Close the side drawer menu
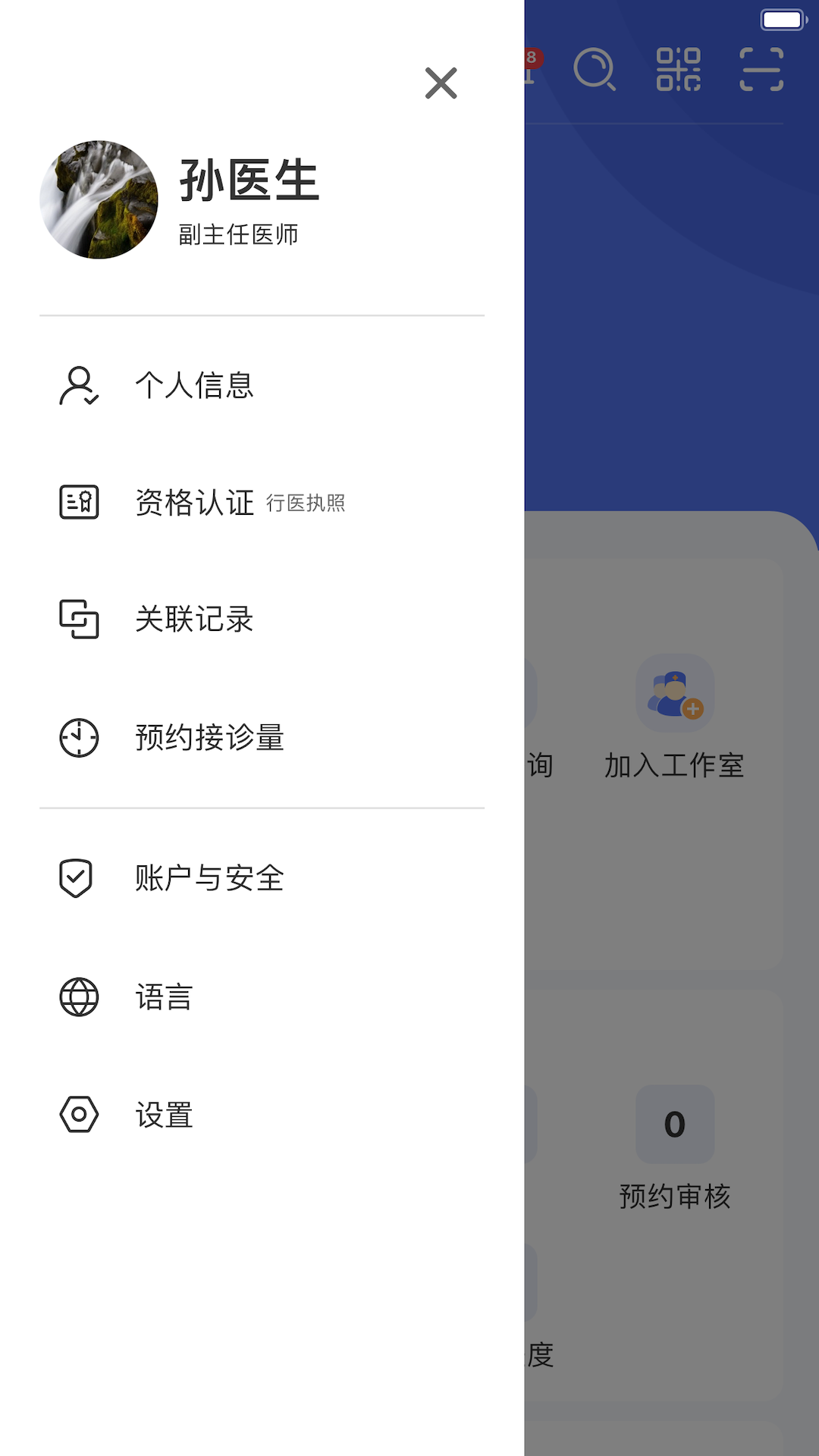819x1456 pixels. click(441, 84)
